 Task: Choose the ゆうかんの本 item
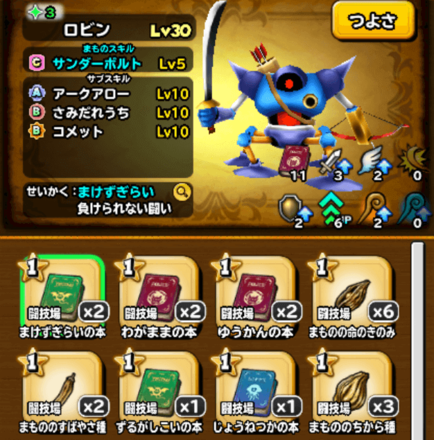click(256, 297)
